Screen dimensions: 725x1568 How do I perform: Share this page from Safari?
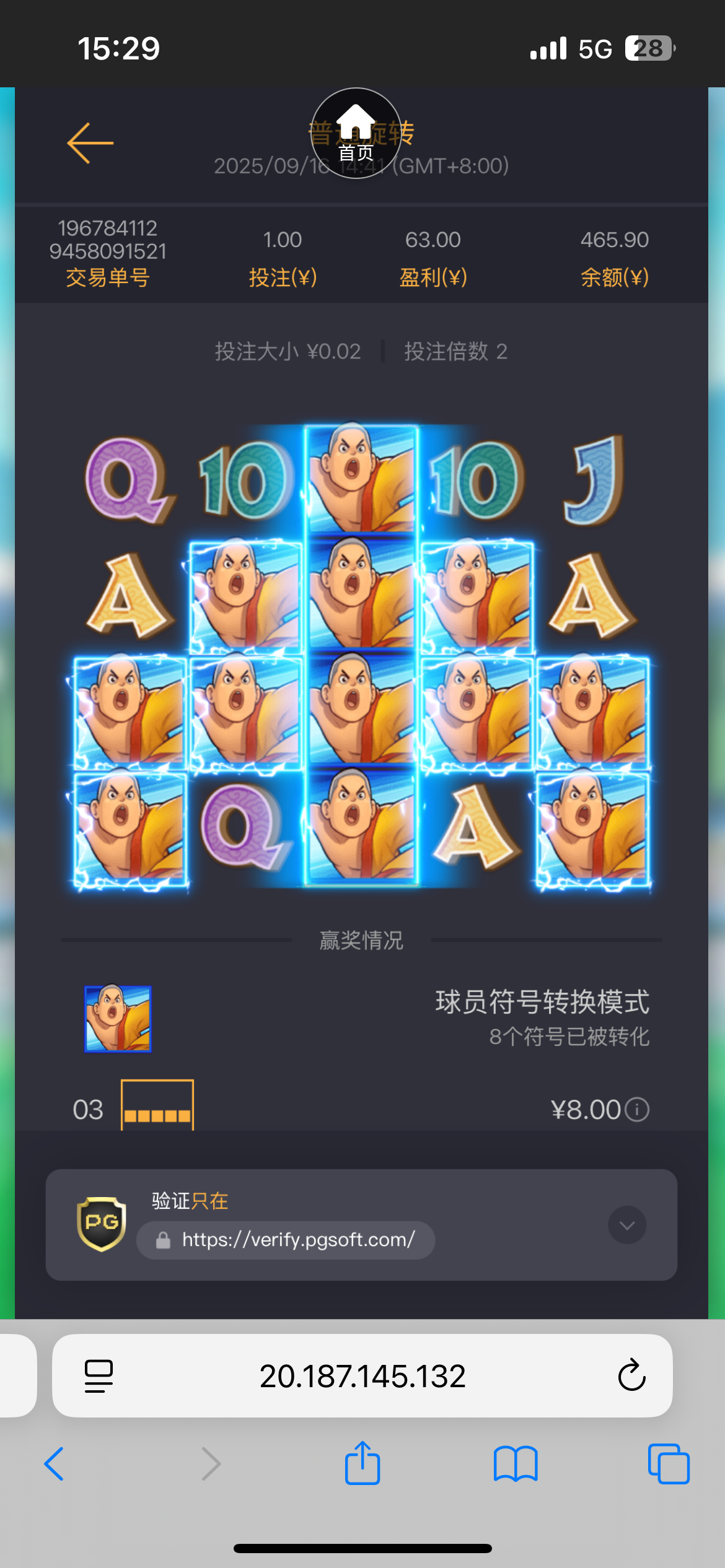pos(362,1463)
